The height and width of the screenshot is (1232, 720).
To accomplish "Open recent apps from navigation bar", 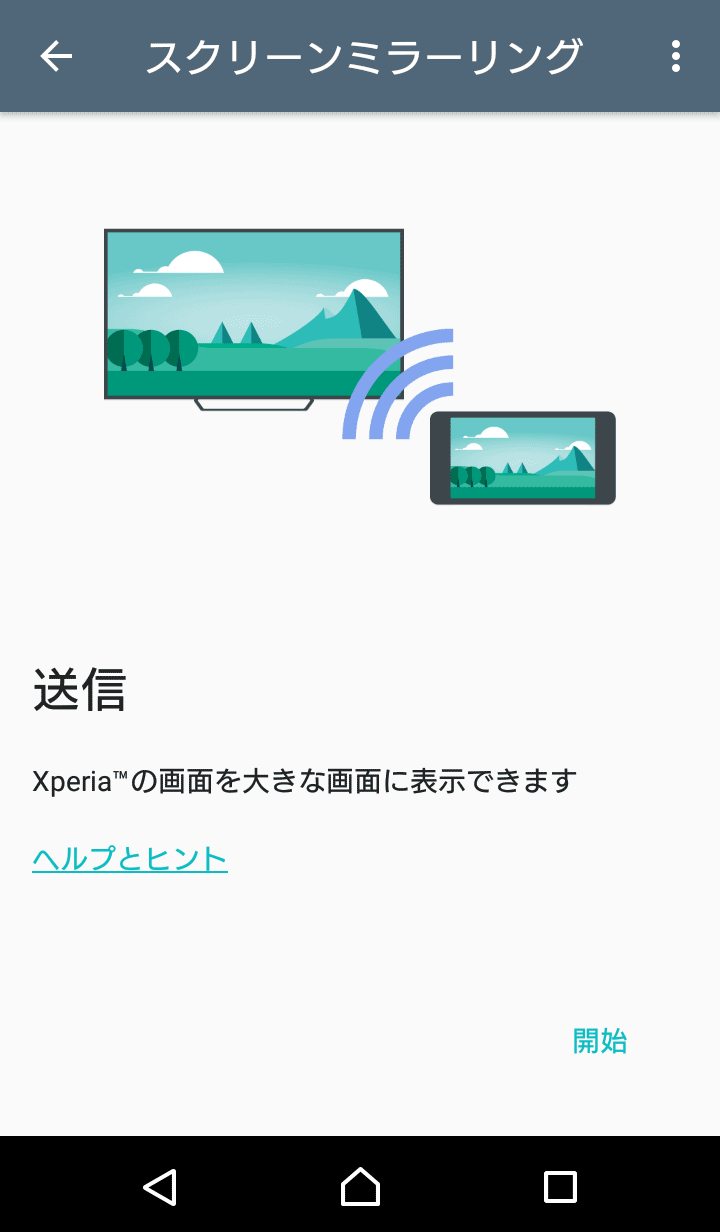I will point(560,1186).
